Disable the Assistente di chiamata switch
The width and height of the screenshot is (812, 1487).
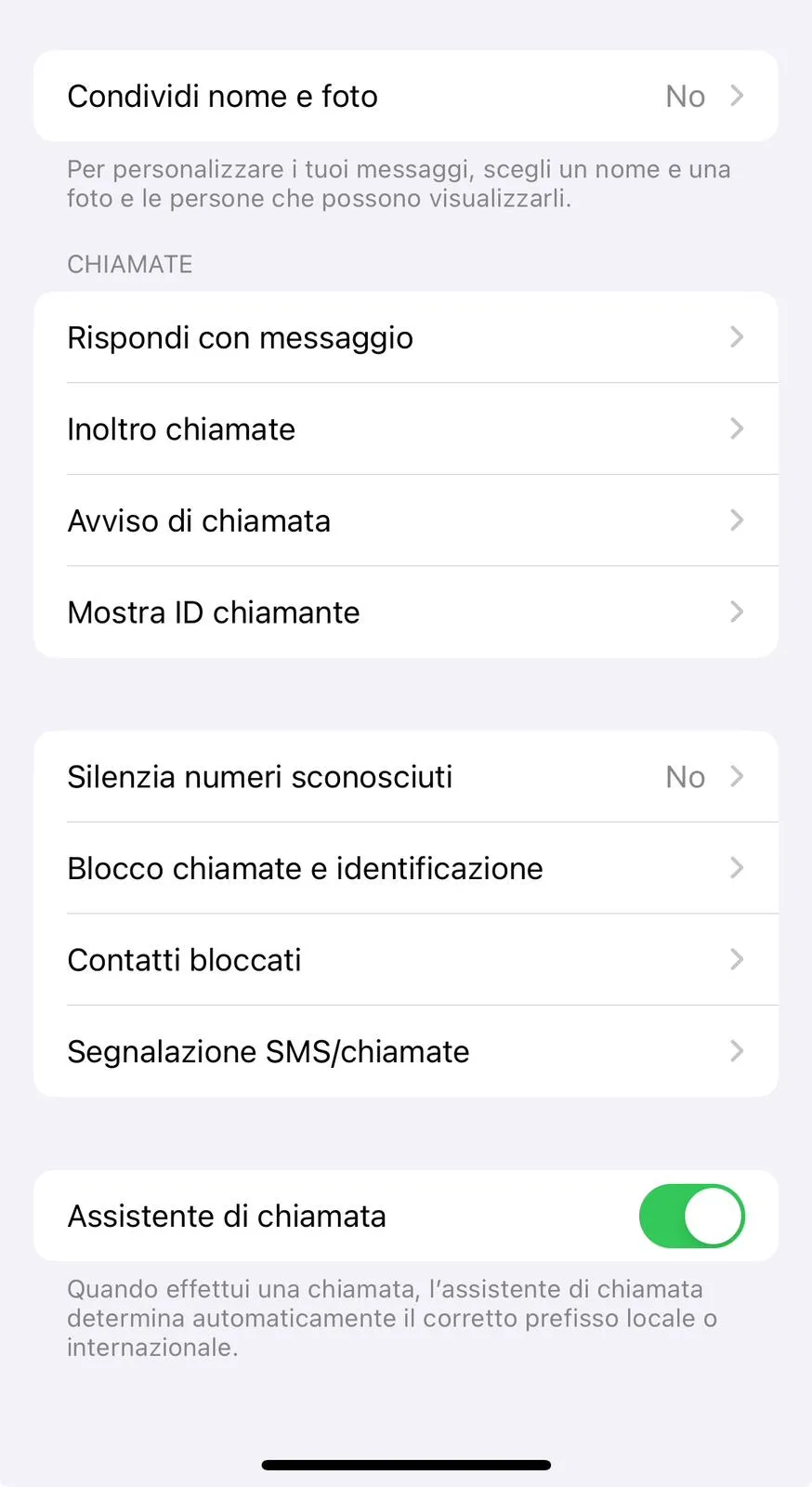691,1216
